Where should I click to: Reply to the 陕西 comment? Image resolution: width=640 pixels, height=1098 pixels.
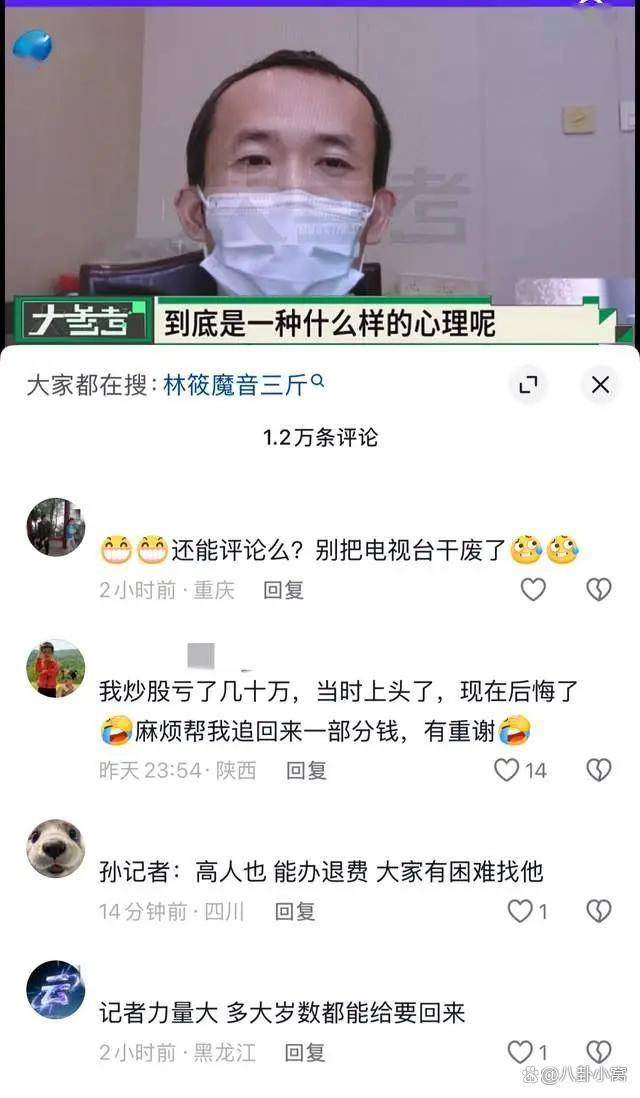306,770
